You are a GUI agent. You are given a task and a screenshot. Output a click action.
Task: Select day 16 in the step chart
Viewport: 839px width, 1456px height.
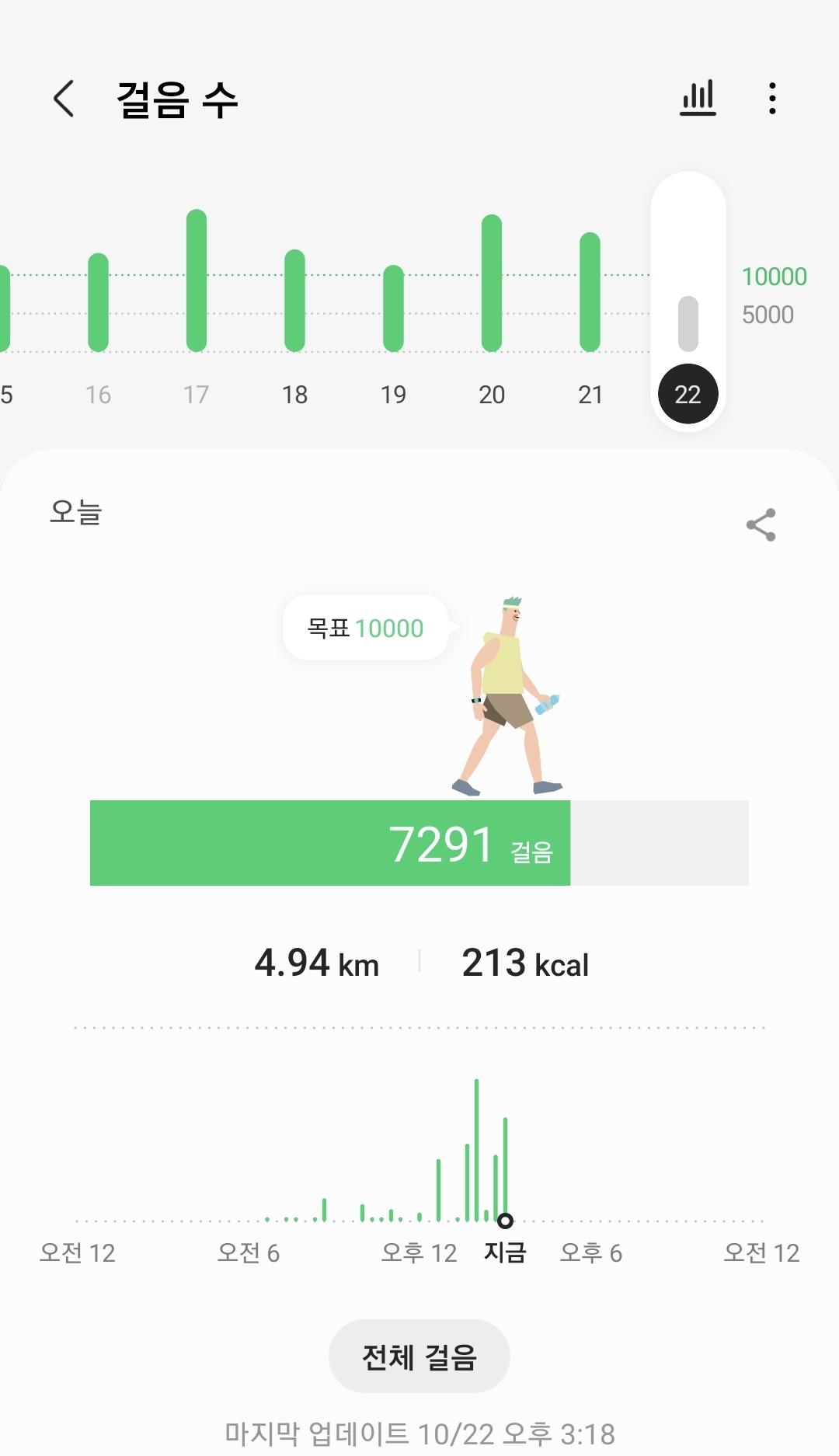(x=98, y=311)
